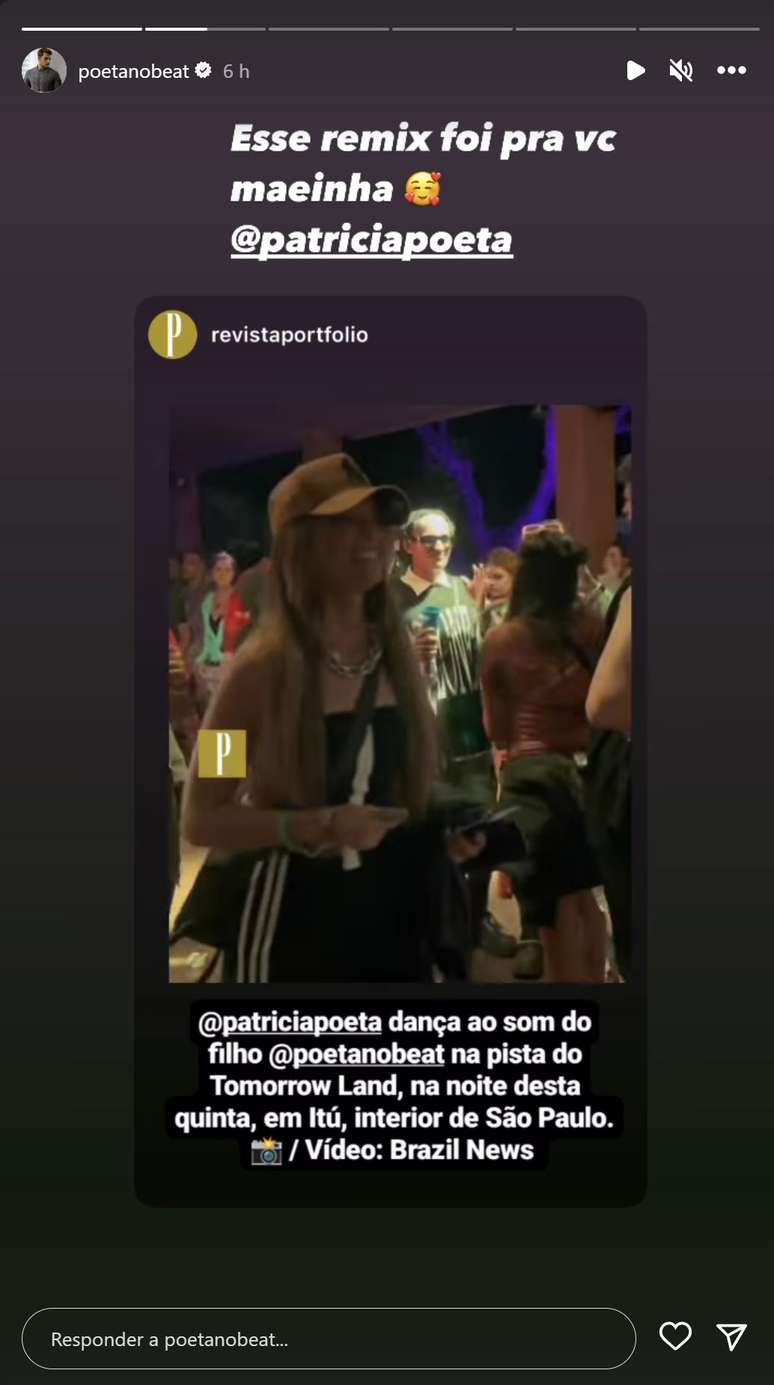Image resolution: width=774 pixels, height=1385 pixels.
Task: Reply to poetanobeat's story
Action: 328,1339
